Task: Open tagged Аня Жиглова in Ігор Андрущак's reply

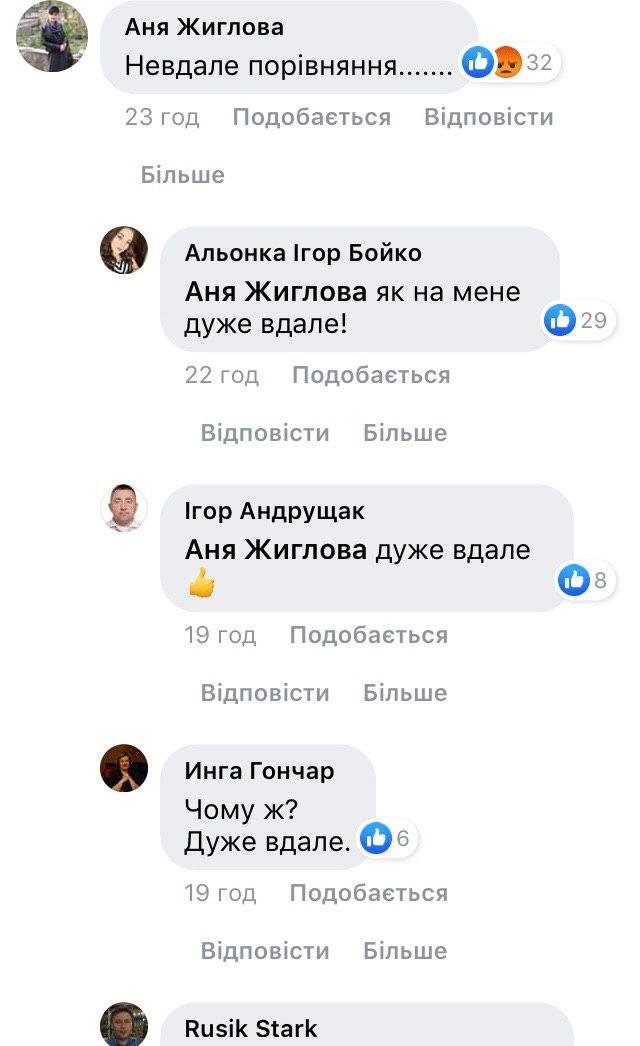Action: click(276, 549)
